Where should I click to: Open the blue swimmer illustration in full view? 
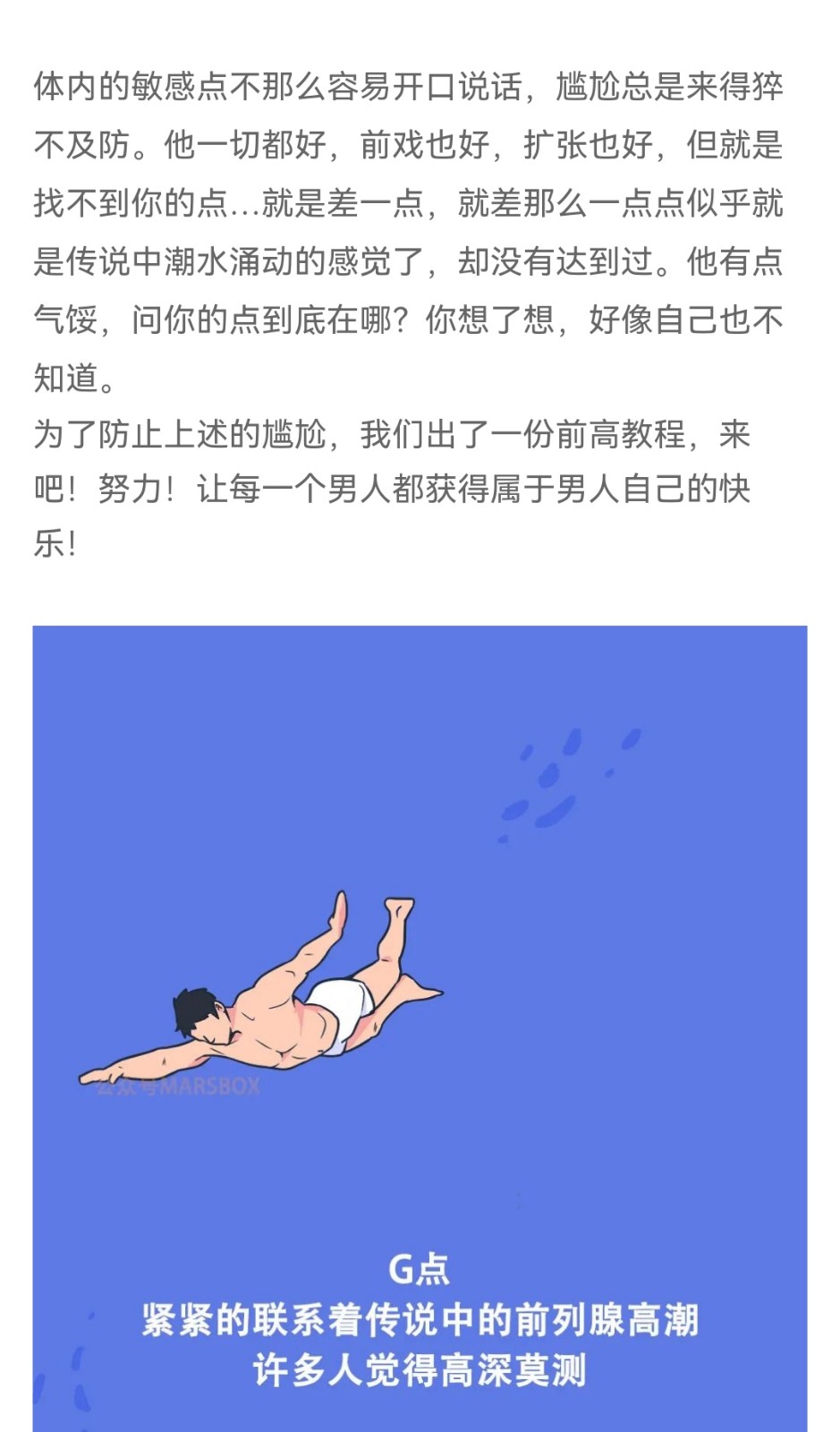pyautogui.click(x=420, y=1028)
